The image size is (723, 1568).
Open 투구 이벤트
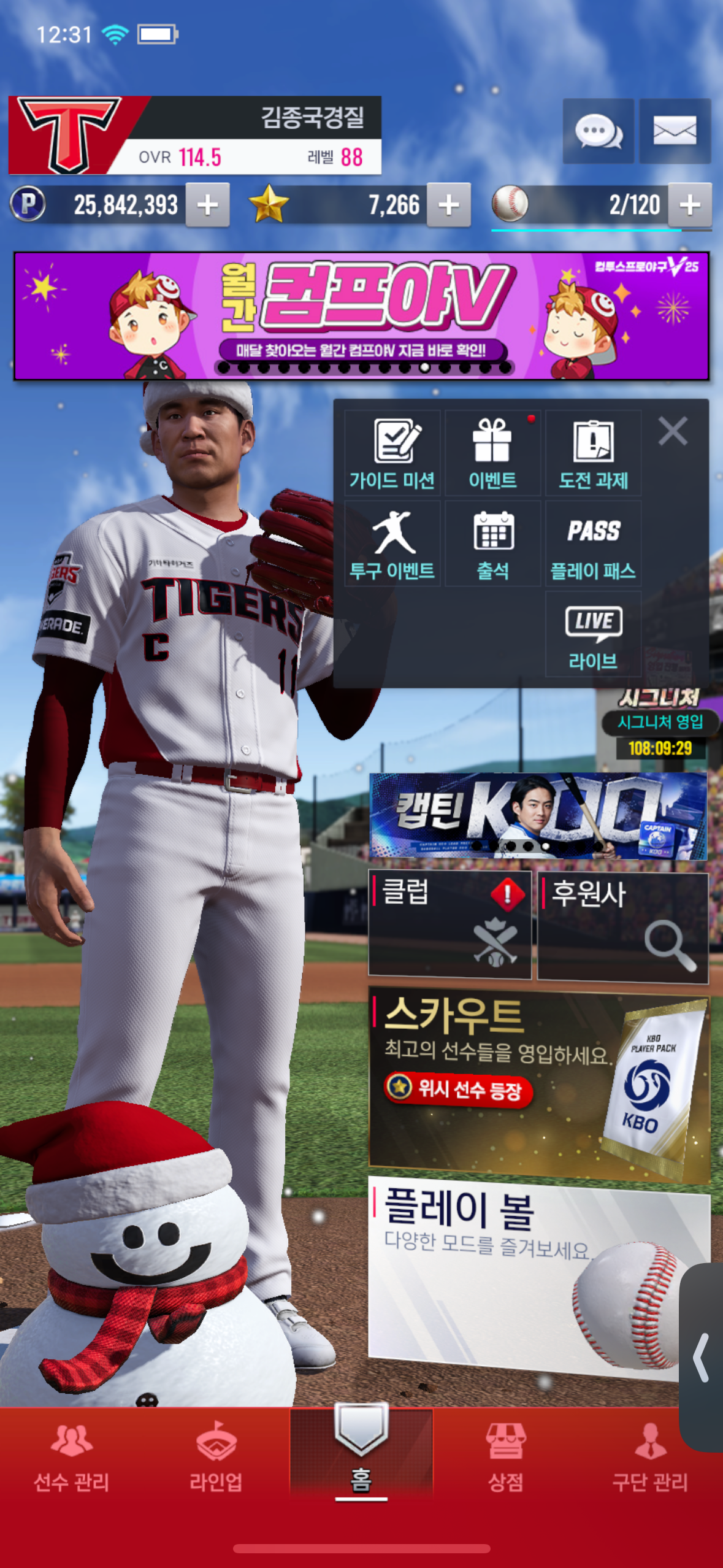(392, 544)
